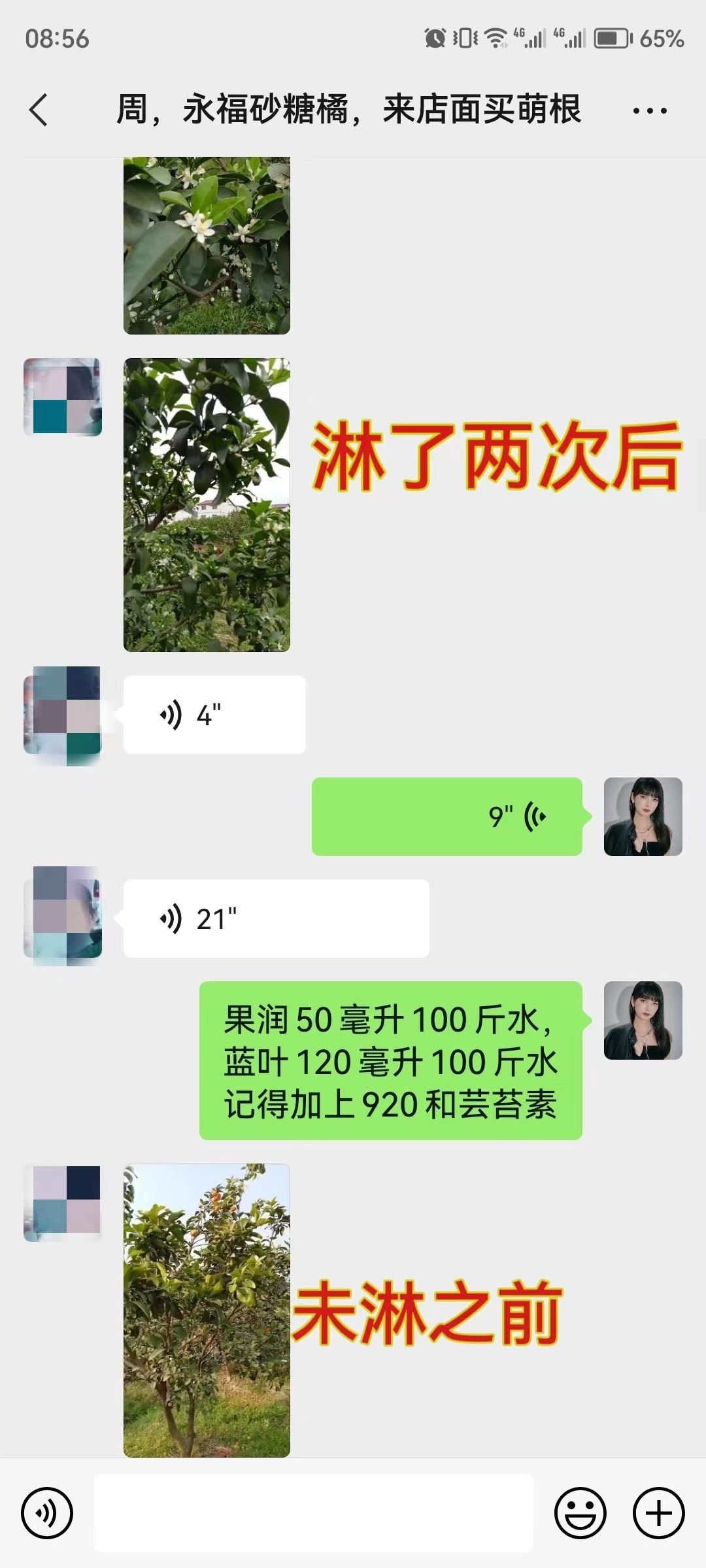Screen dimensions: 706x1568
Task: View the tree photo beside 淋了两次后
Action: coord(207,504)
